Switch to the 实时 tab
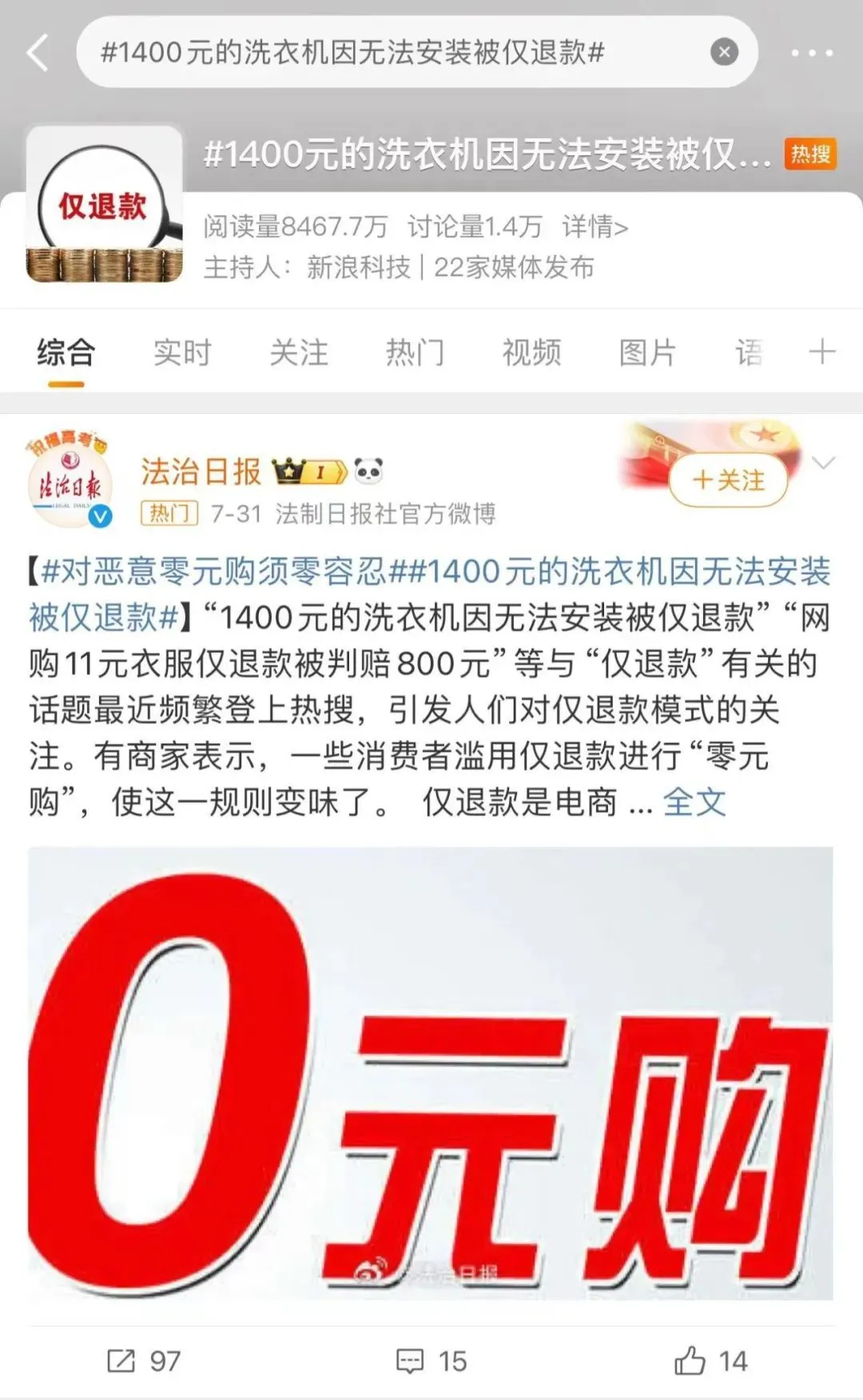 point(182,352)
